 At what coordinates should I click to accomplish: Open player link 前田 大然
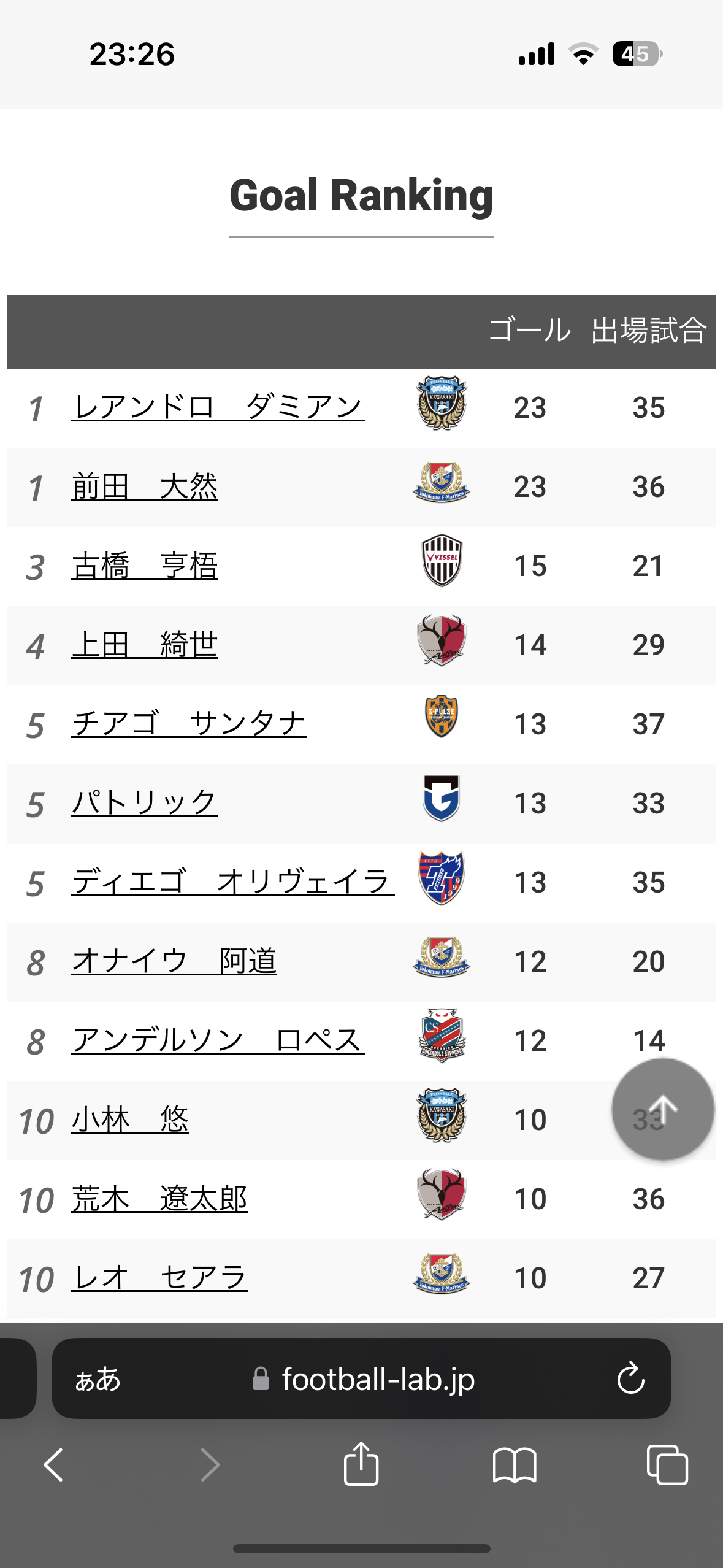tap(145, 486)
